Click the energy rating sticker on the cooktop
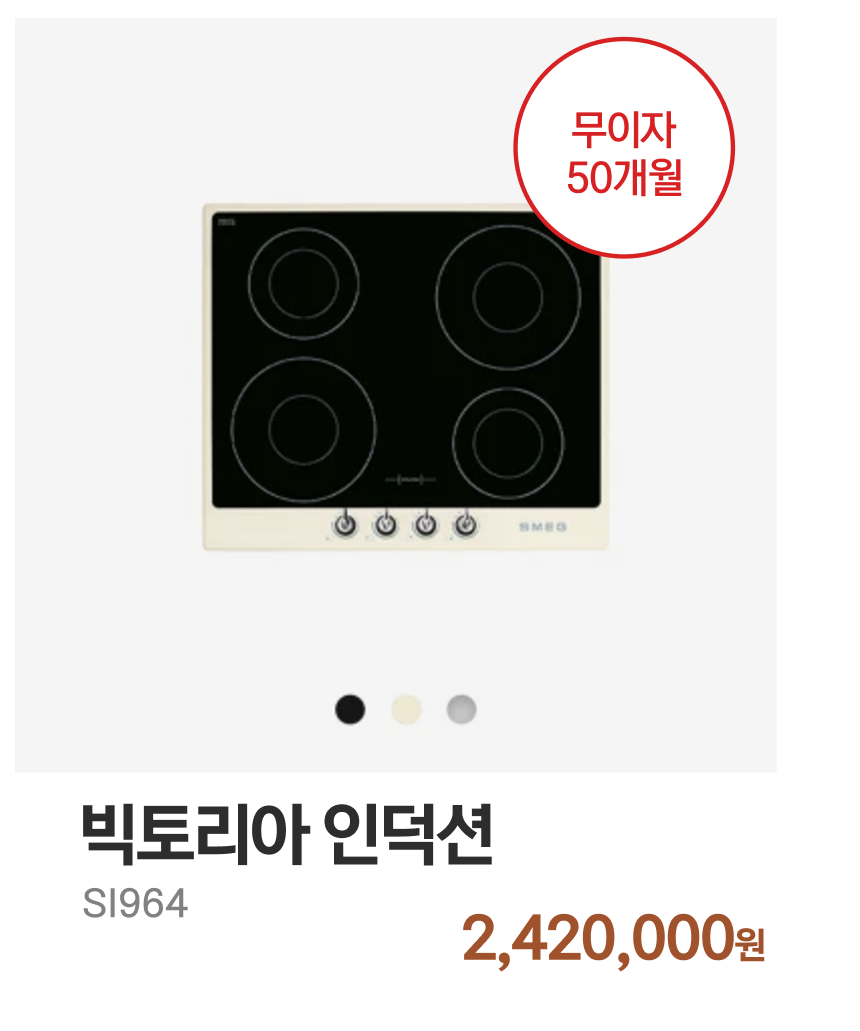 (x=229, y=222)
